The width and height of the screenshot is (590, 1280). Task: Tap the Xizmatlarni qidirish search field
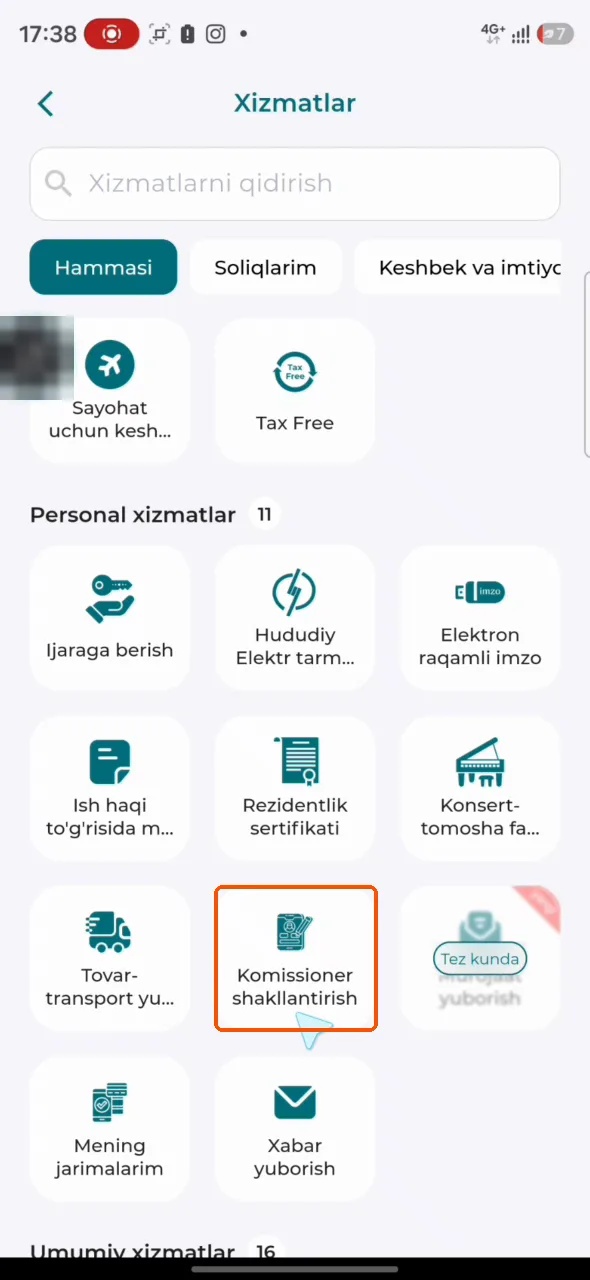click(295, 184)
